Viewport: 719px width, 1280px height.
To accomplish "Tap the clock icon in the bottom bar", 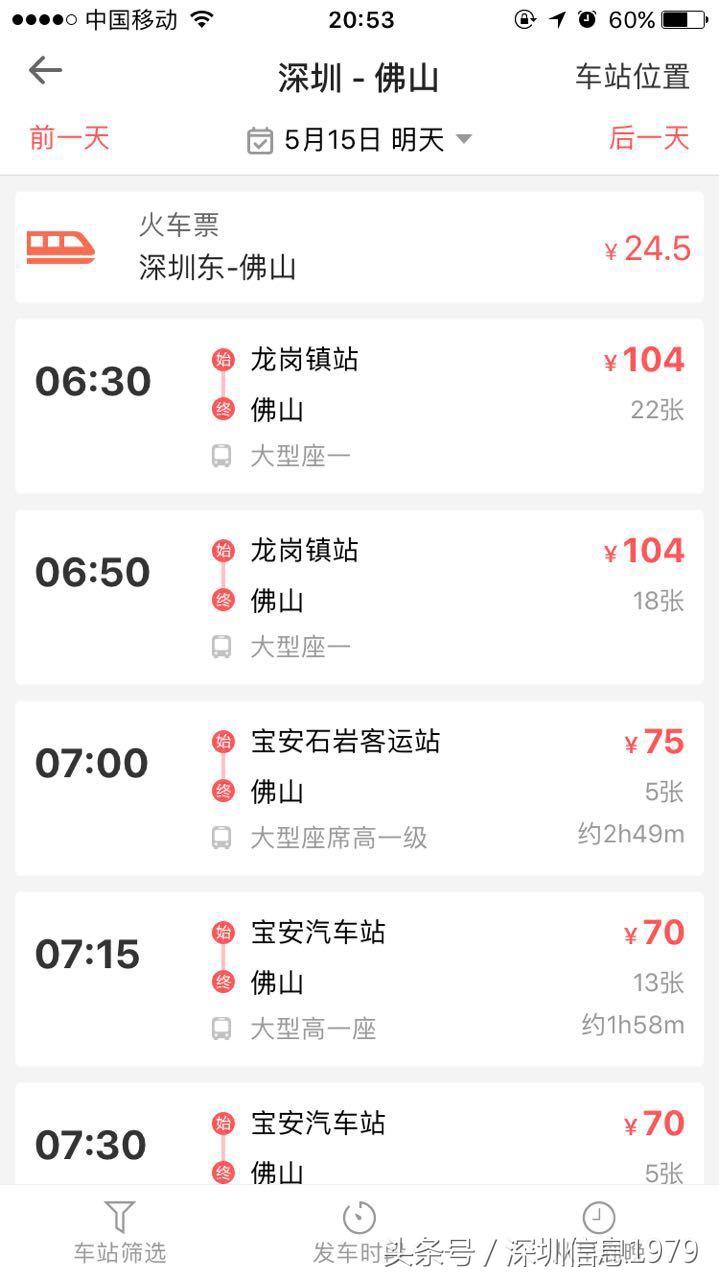I will [599, 1218].
